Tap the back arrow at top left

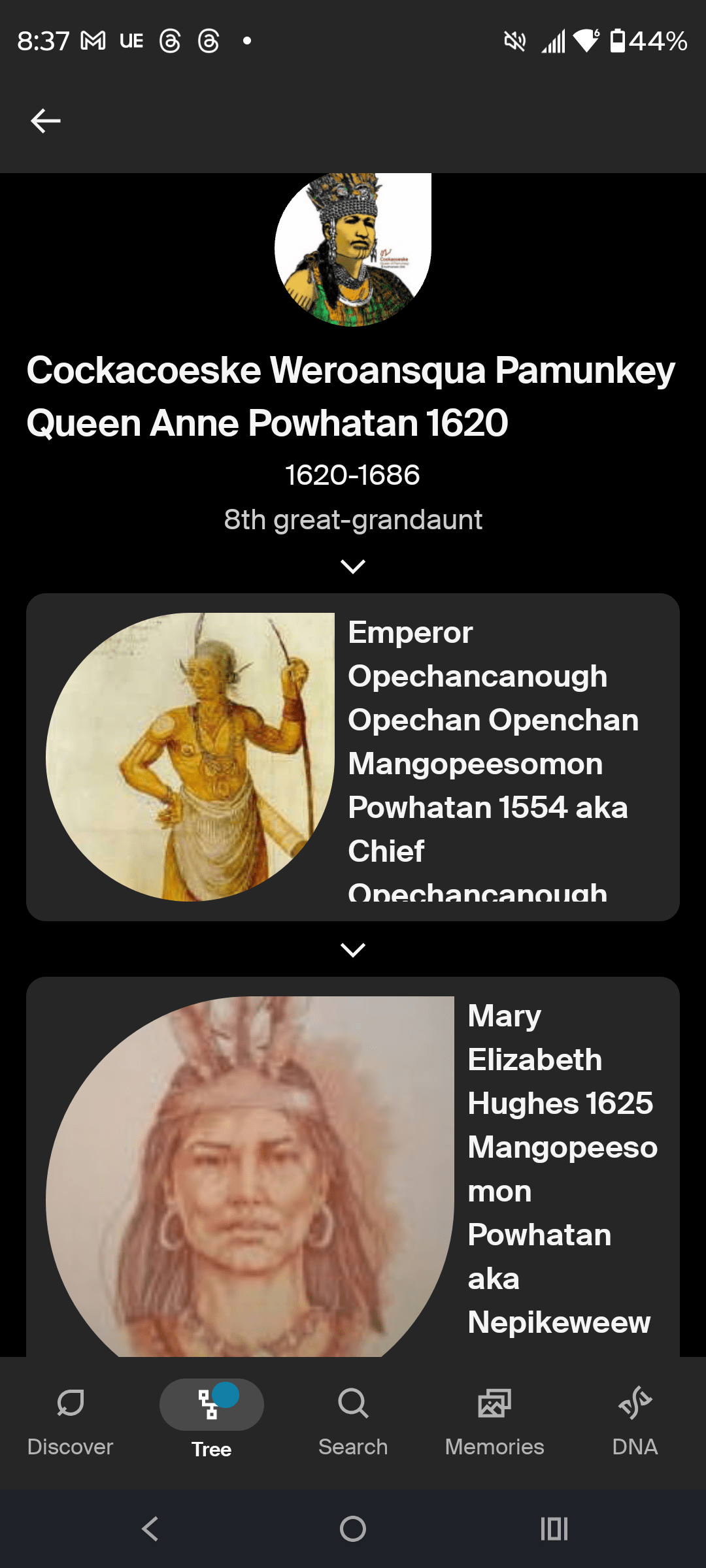click(x=44, y=120)
